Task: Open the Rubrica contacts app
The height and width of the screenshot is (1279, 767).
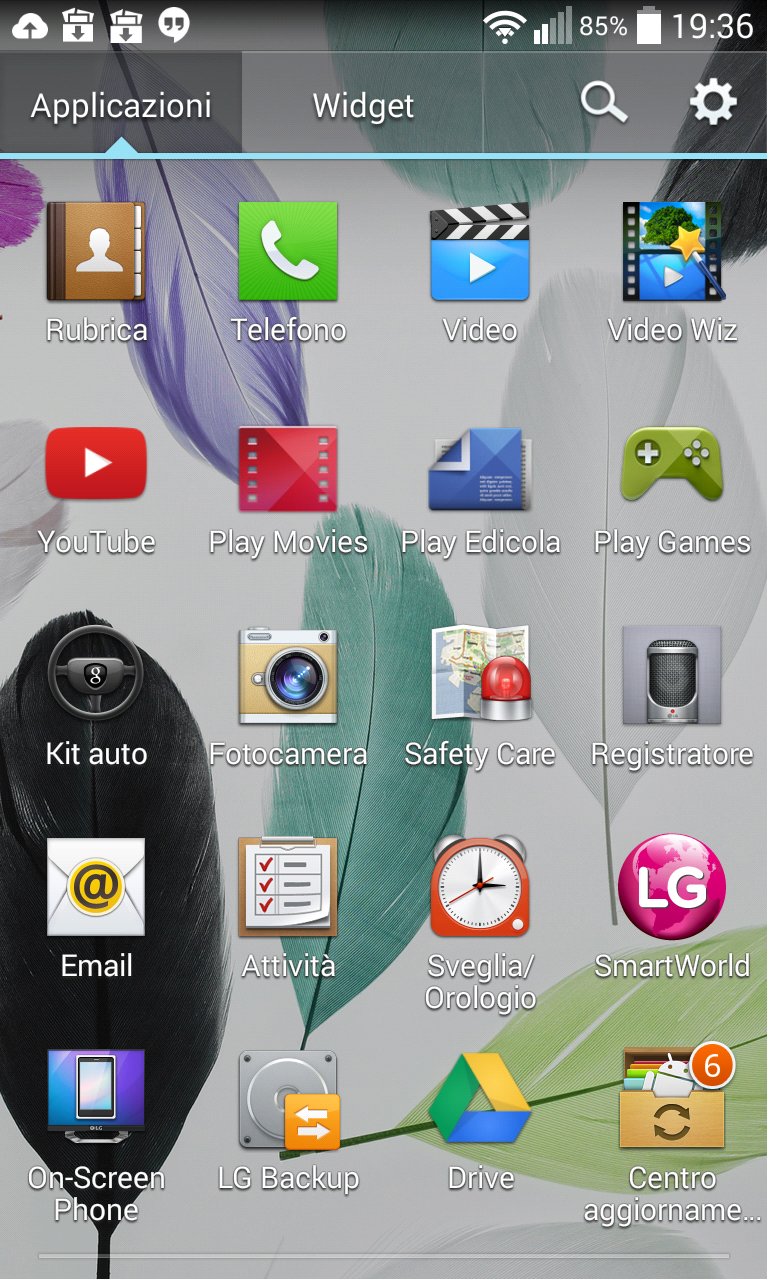Action: pos(96,252)
